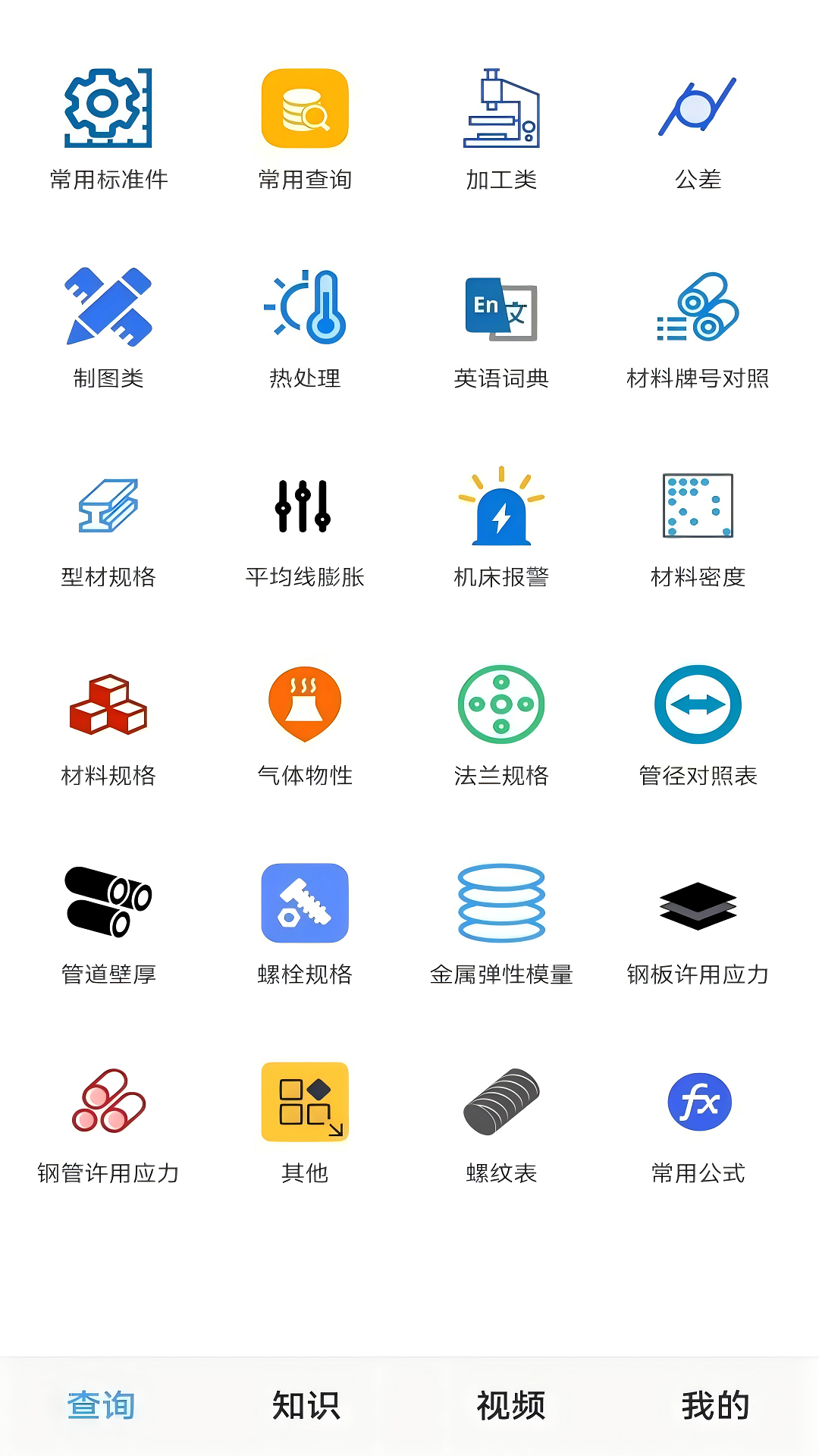Open 气体物性 properties

click(x=305, y=725)
